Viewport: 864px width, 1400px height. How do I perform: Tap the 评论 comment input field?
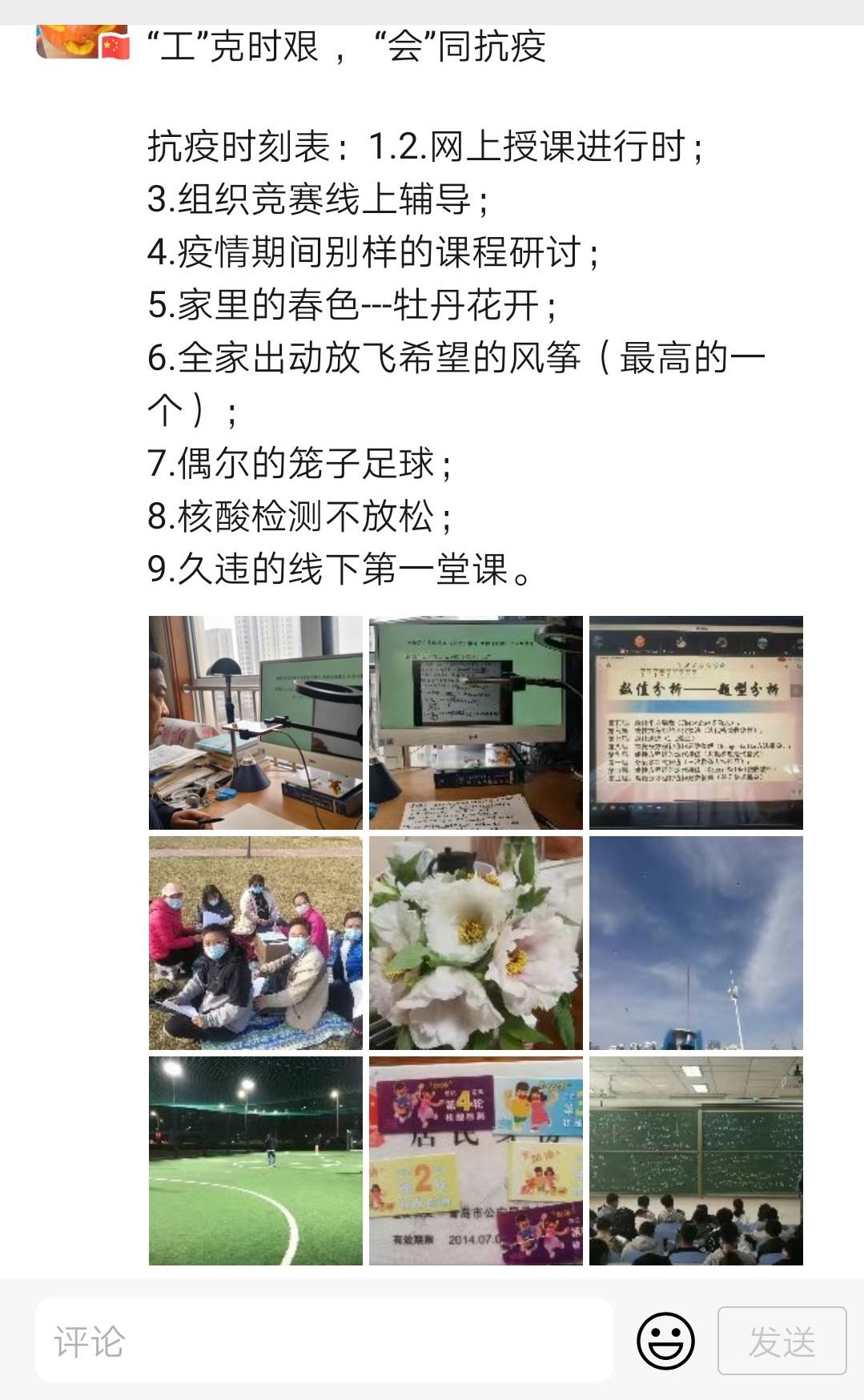(324, 1341)
